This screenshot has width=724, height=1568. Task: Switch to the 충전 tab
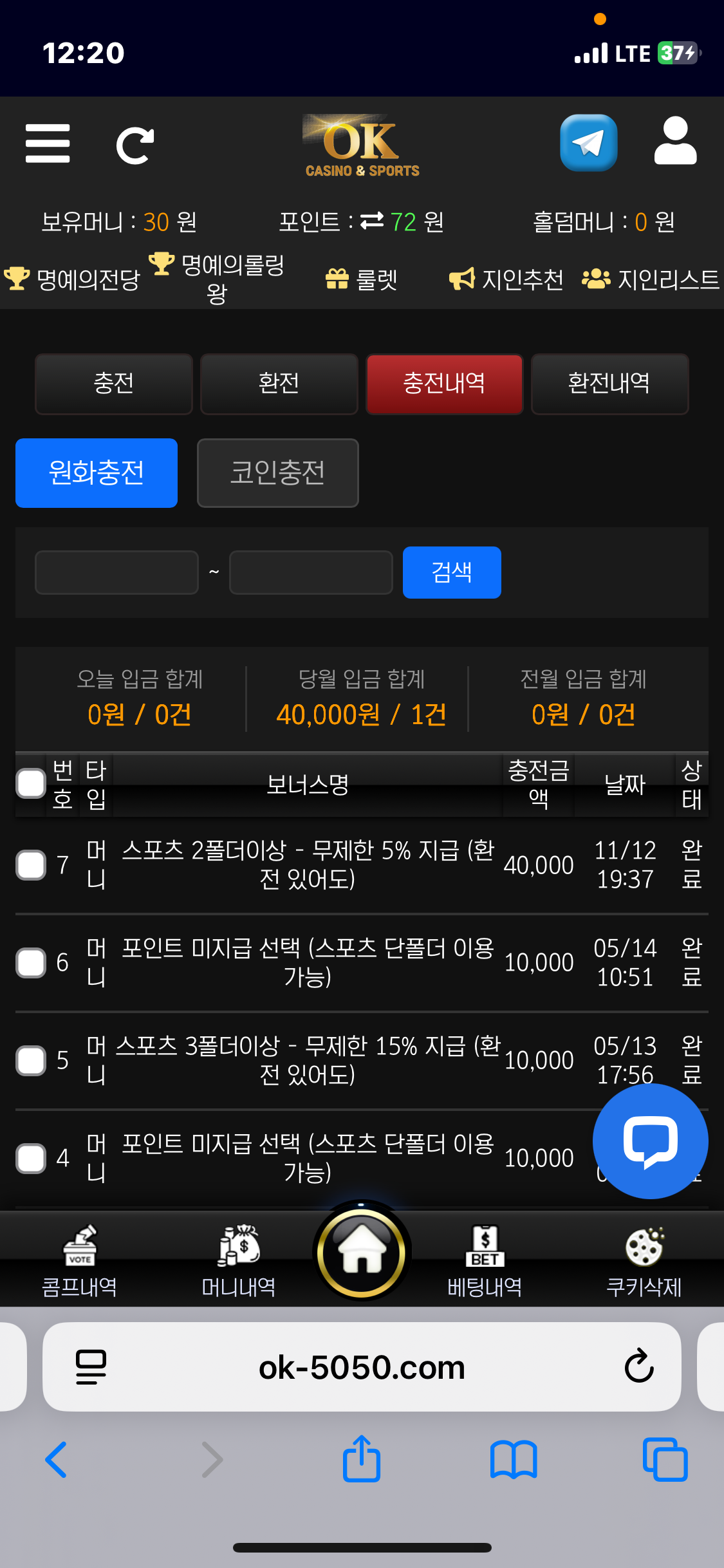[114, 384]
